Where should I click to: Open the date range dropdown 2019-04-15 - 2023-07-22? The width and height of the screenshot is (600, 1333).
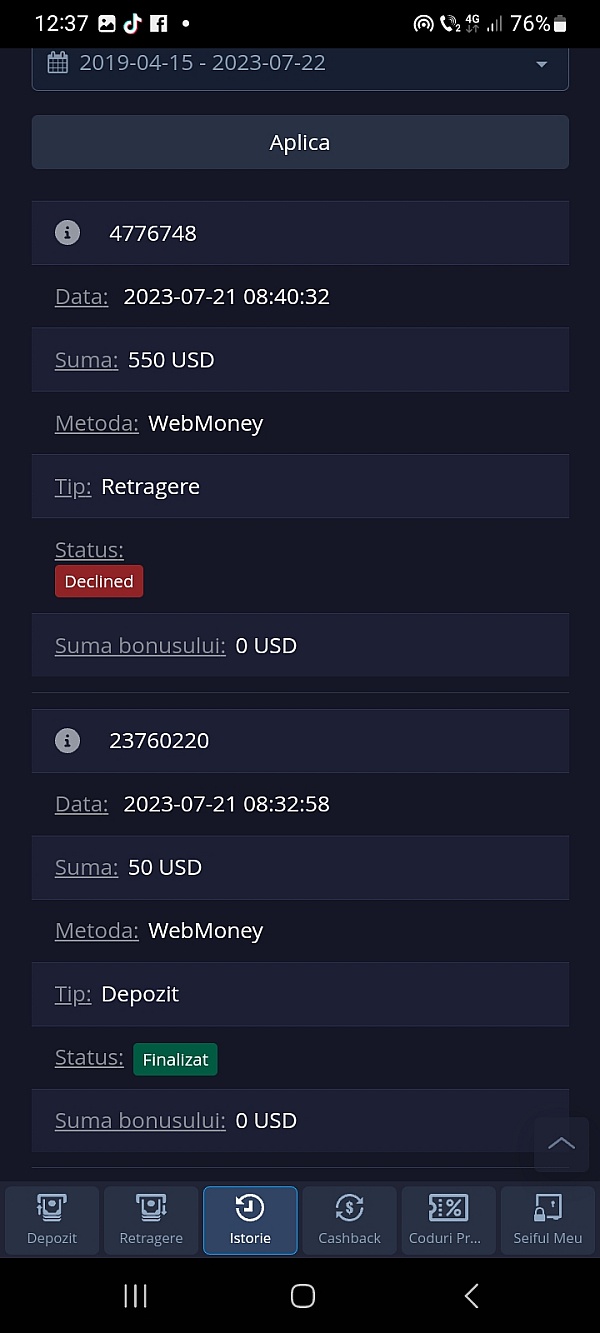(300, 65)
